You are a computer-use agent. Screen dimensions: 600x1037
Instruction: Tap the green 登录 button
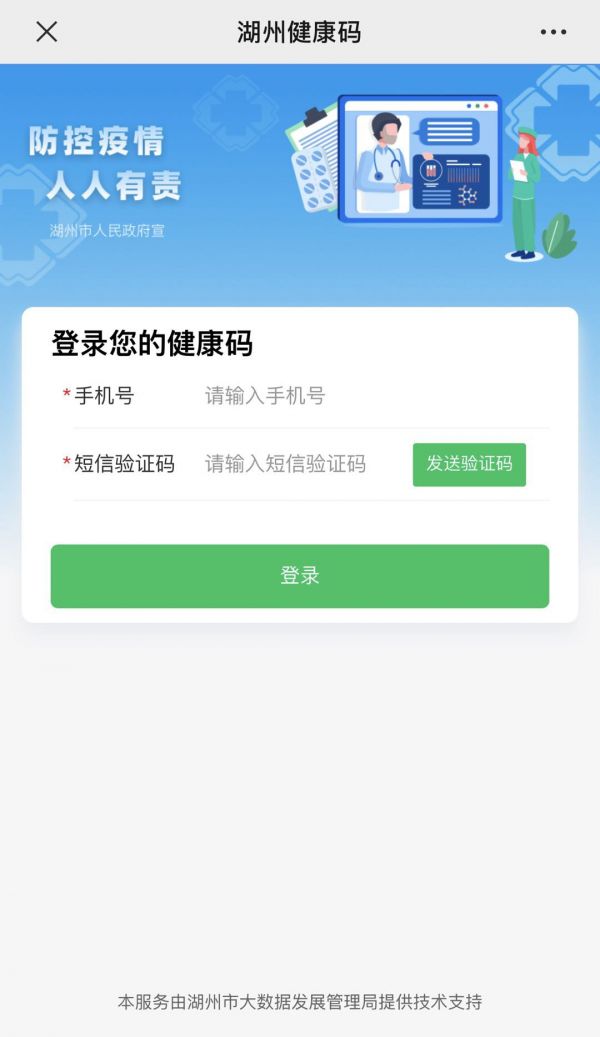(x=300, y=576)
